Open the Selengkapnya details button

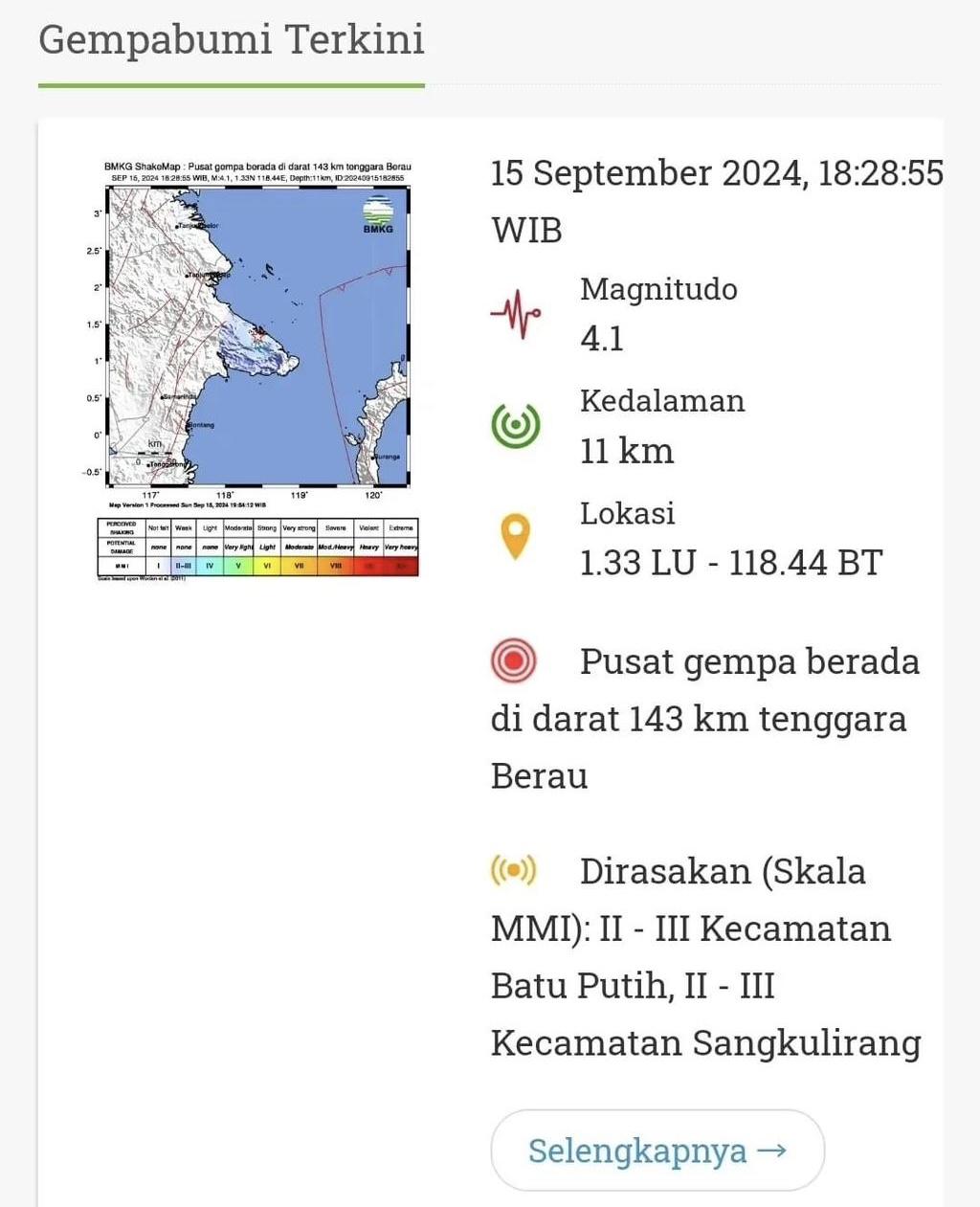click(657, 1150)
